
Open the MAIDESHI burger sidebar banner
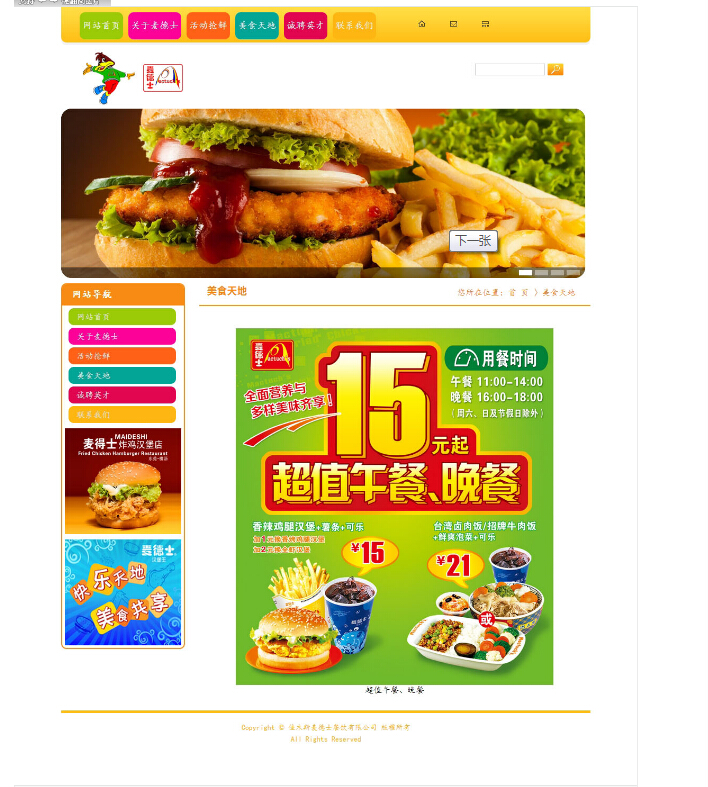123,480
